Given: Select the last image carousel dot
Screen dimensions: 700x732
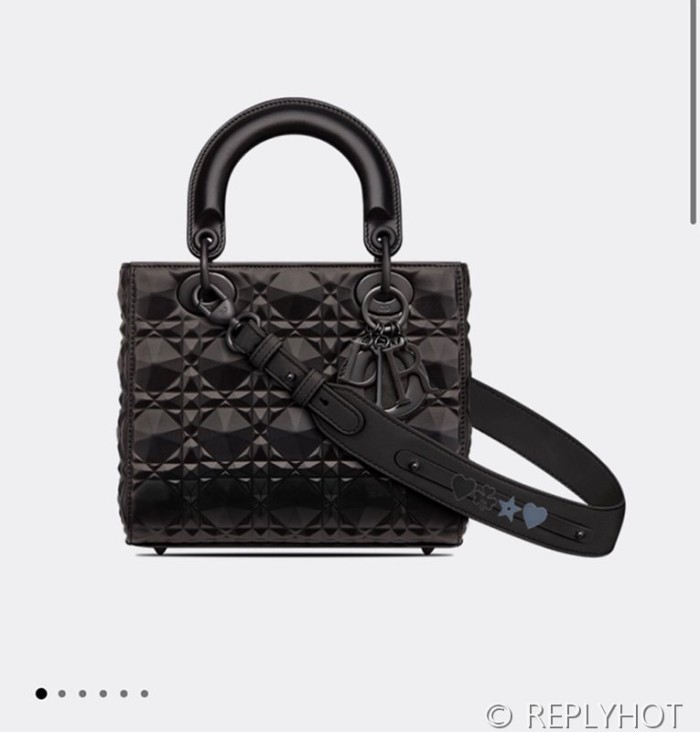Looking at the screenshot, I should [144, 693].
